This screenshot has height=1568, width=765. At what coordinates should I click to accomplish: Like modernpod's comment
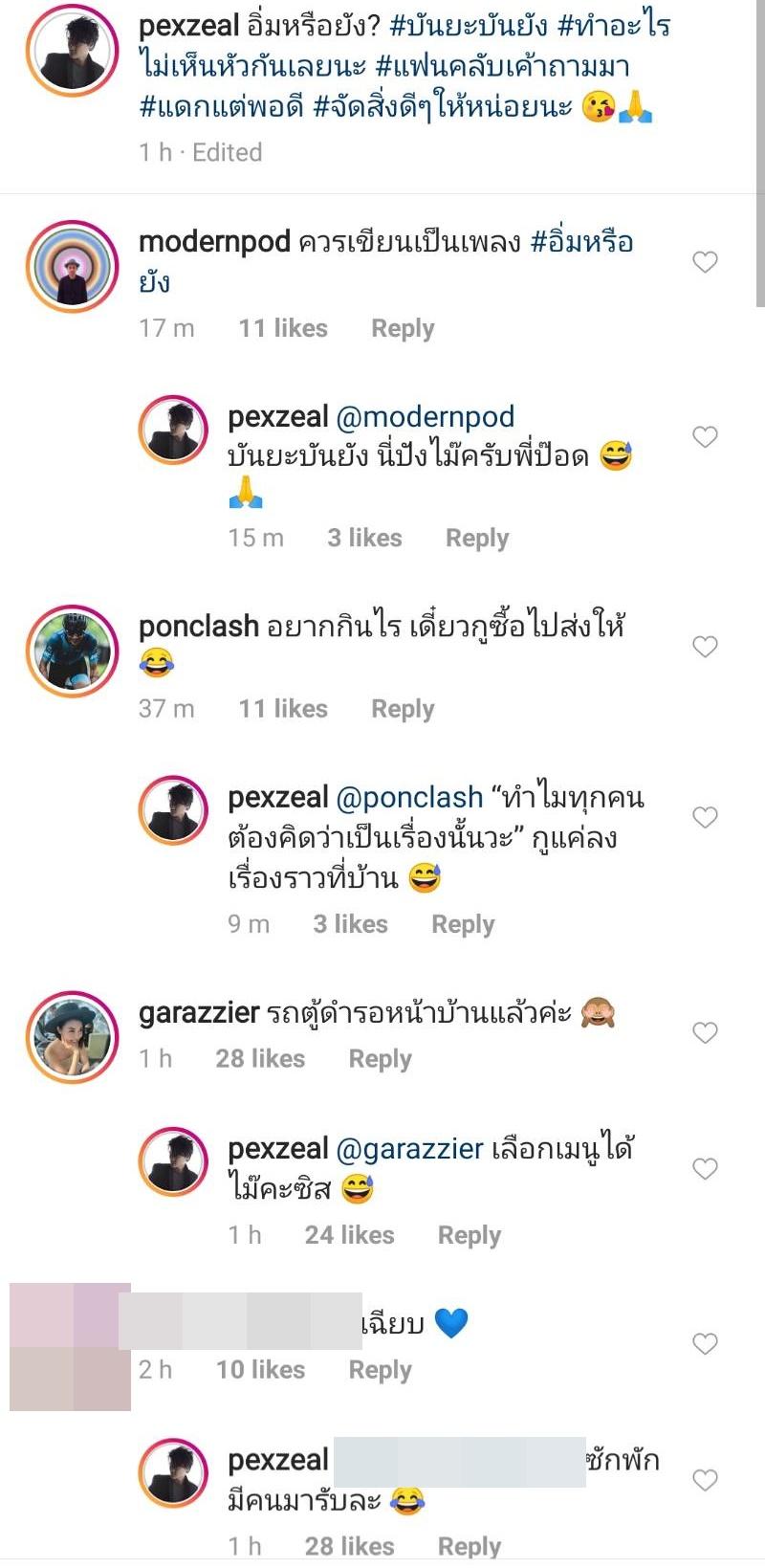[x=705, y=262]
